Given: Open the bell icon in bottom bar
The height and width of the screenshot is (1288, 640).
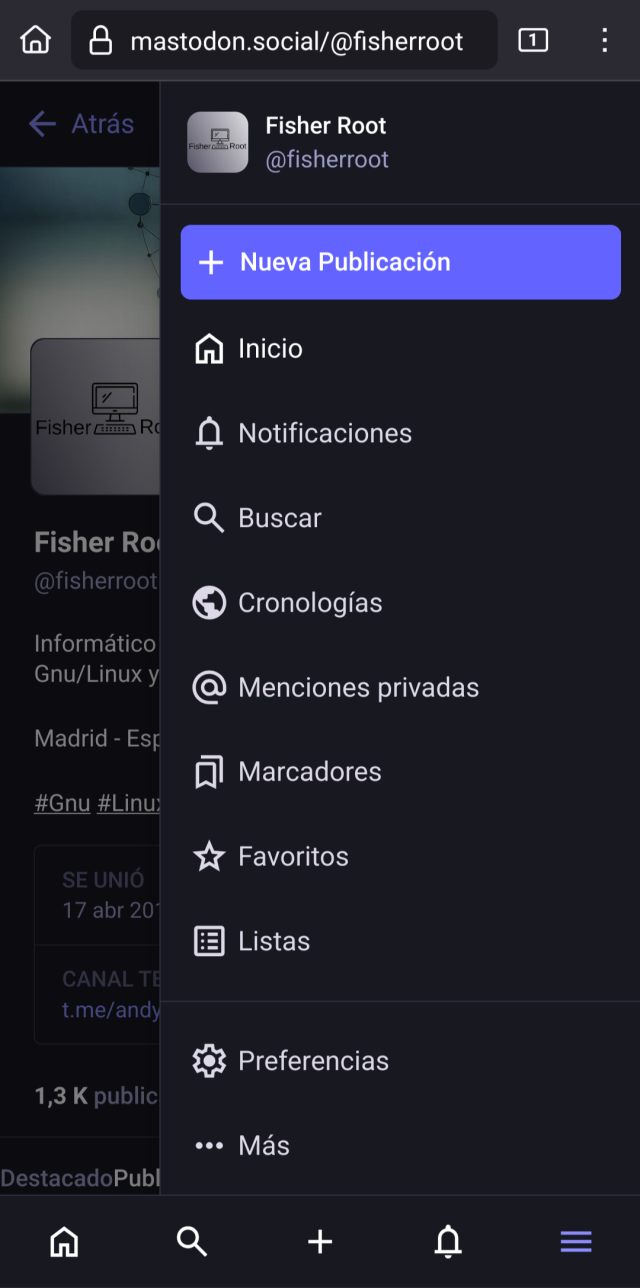Looking at the screenshot, I should coord(448,1241).
